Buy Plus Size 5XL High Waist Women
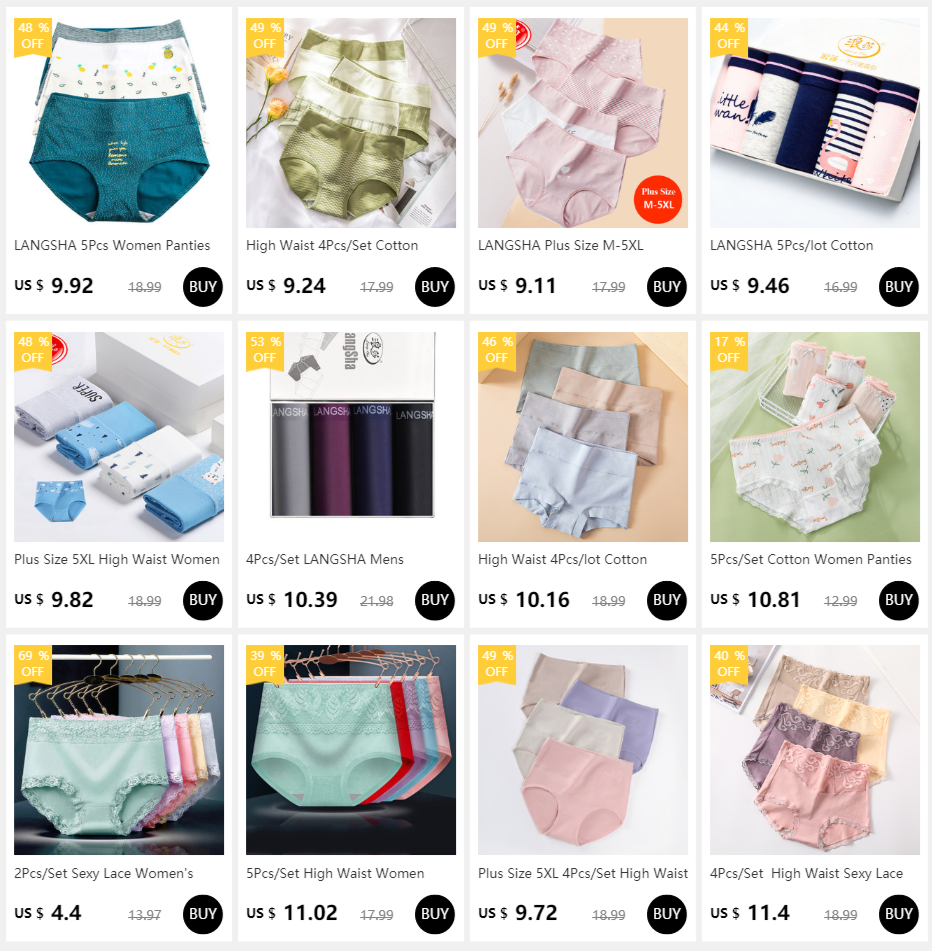The height and width of the screenshot is (951, 932). click(203, 600)
